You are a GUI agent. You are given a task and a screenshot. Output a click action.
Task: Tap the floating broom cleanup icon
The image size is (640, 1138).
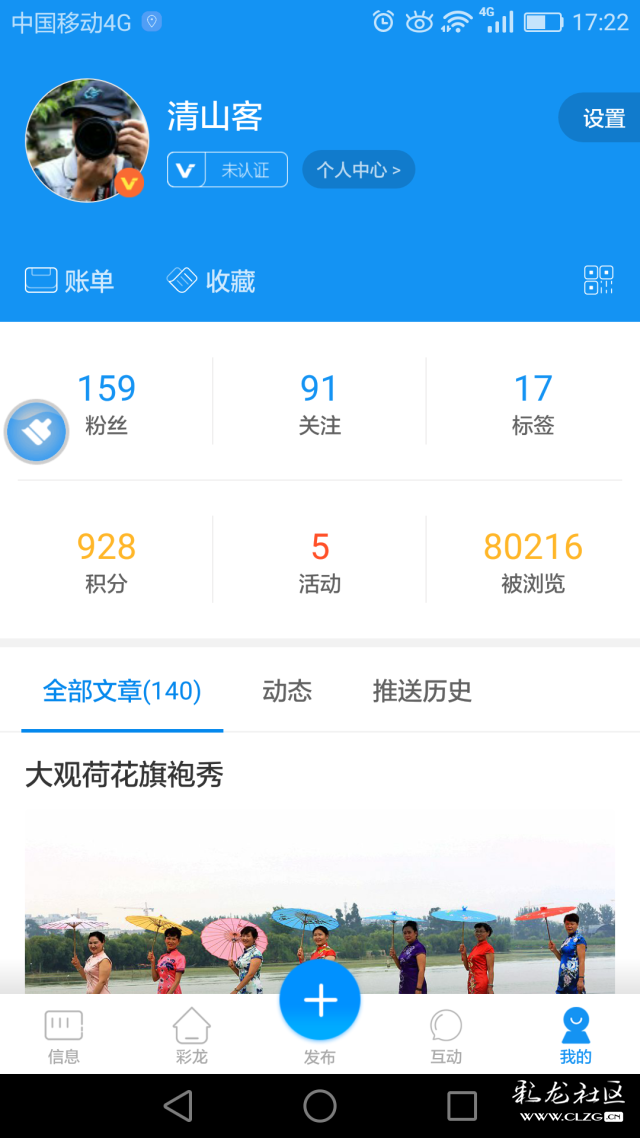37,432
